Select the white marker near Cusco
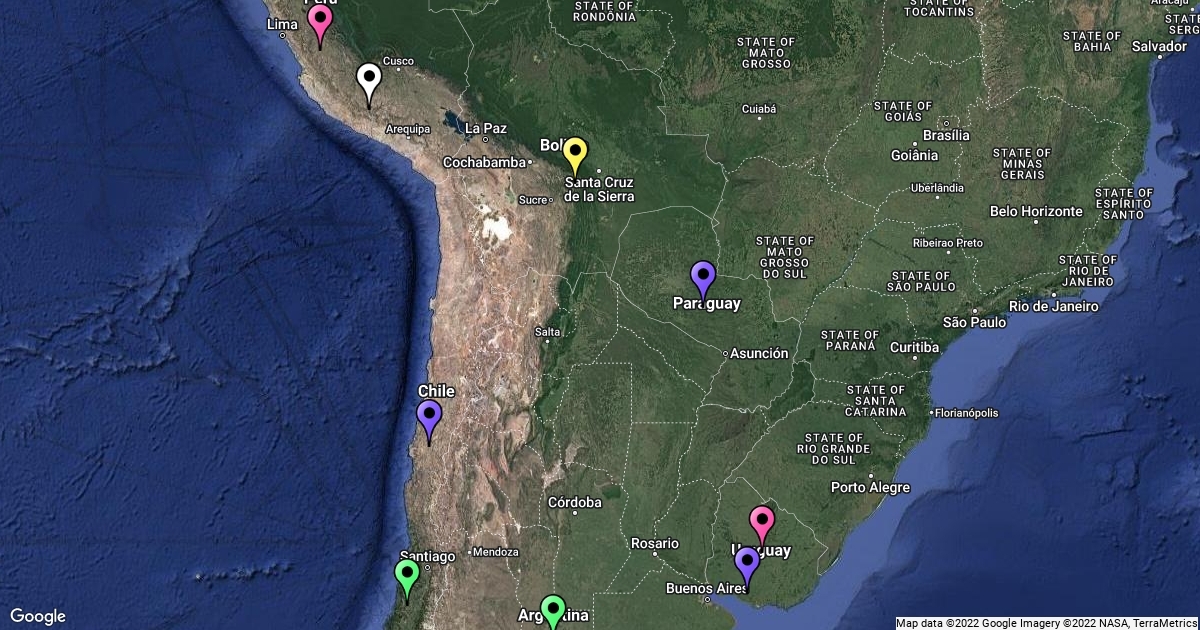 click(369, 79)
